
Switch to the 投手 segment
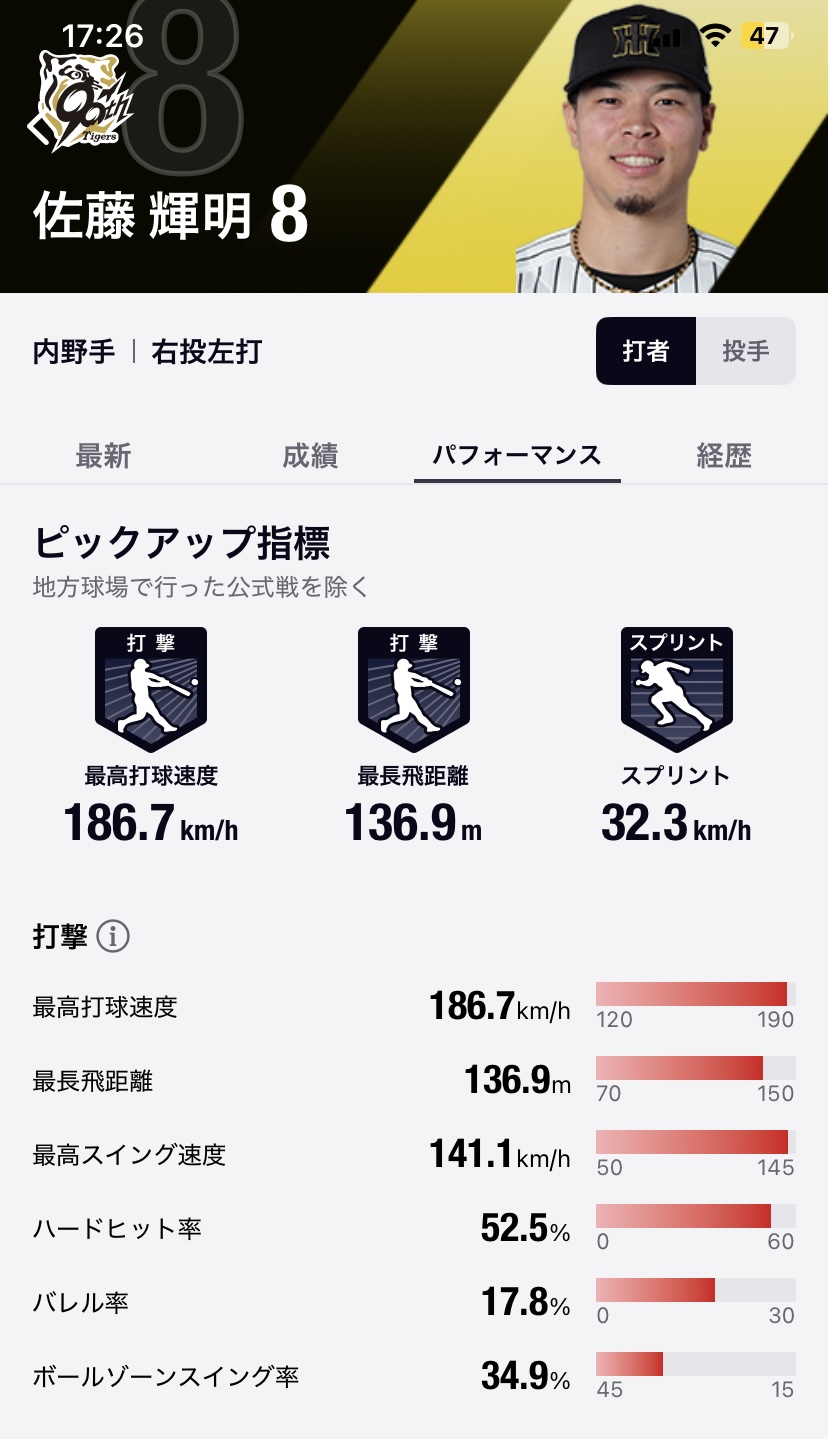[746, 351]
